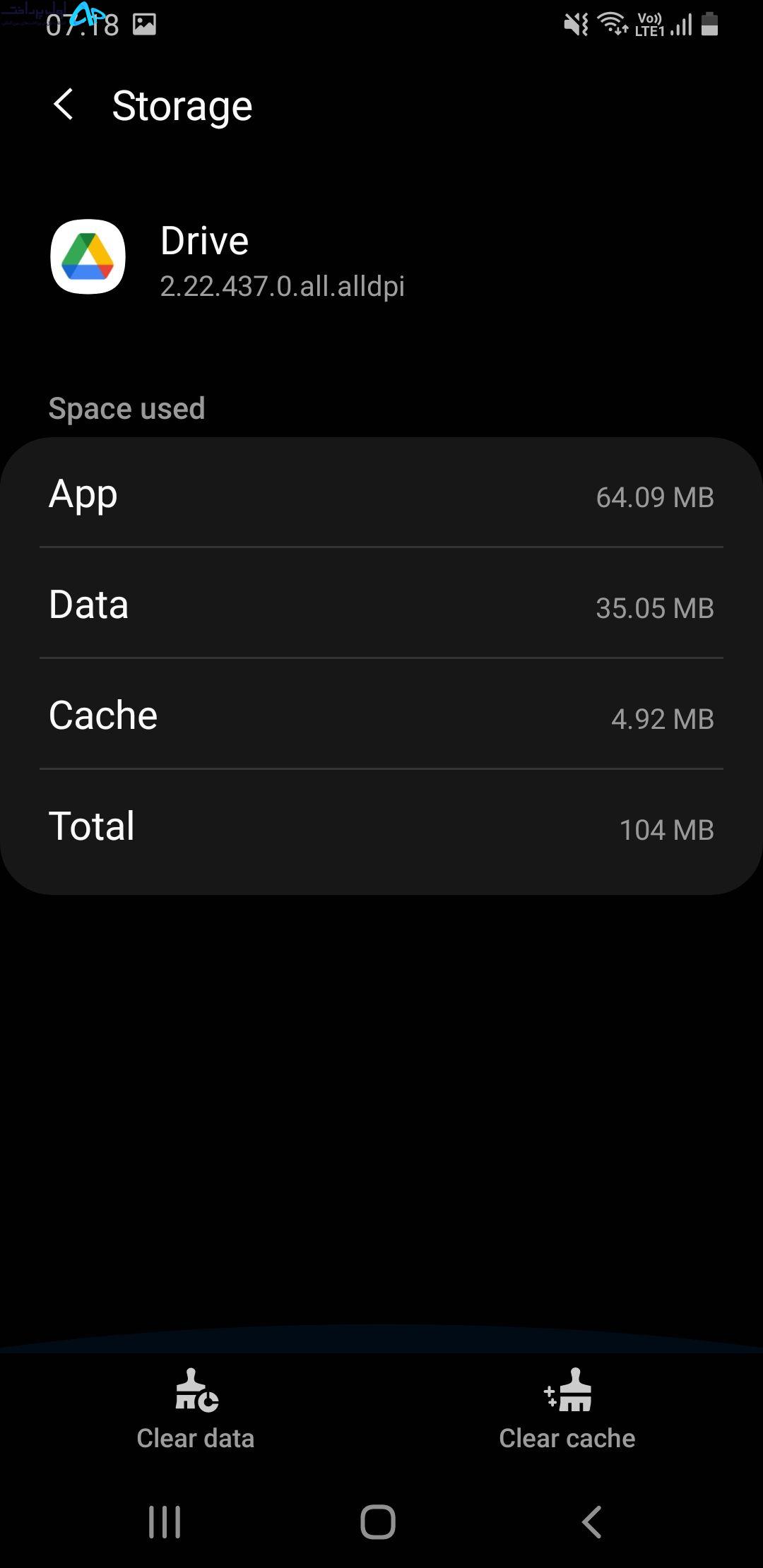Go back from the Storage screen
The image size is (763, 1568).
[64, 105]
